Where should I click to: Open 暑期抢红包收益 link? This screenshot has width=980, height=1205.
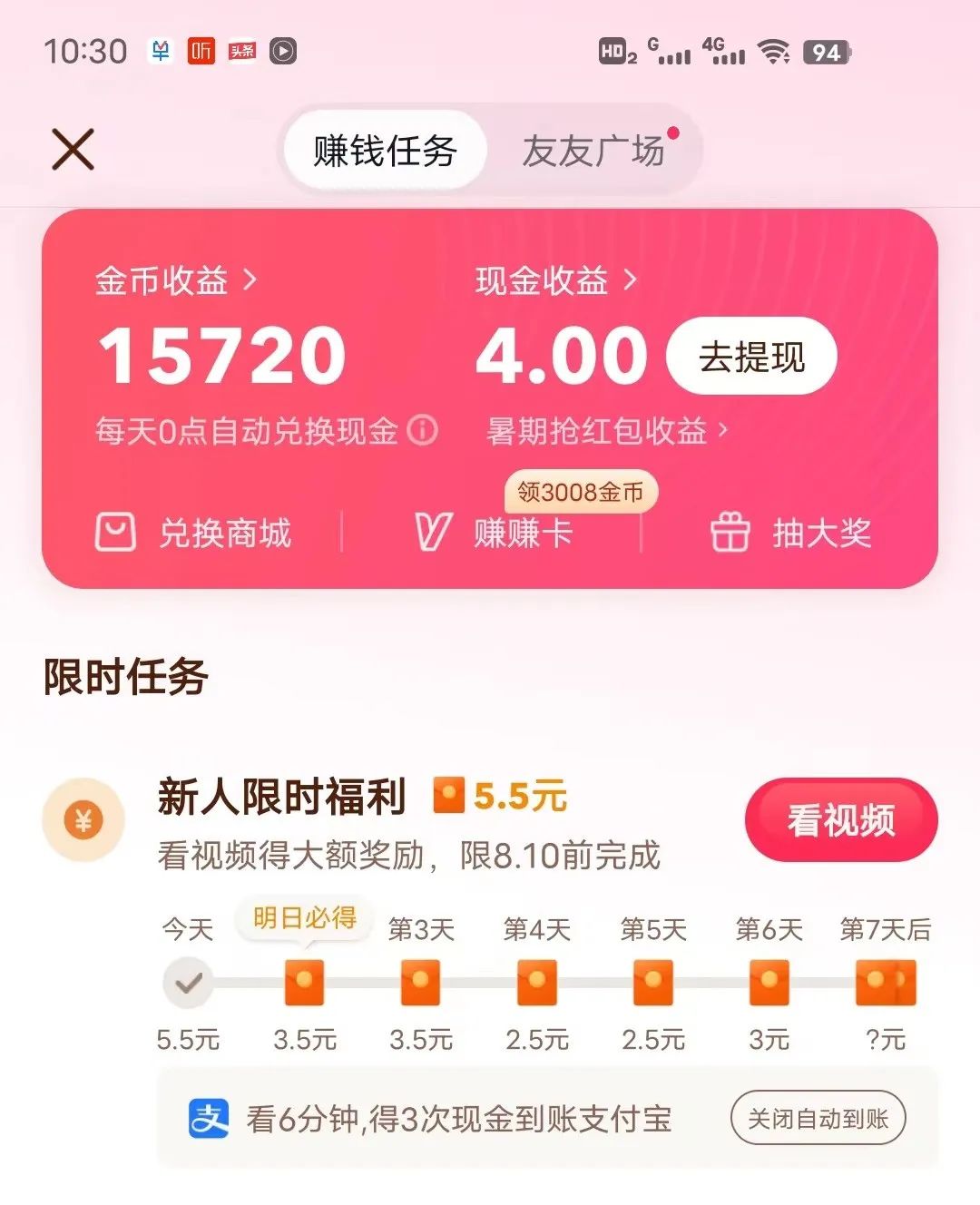click(606, 430)
